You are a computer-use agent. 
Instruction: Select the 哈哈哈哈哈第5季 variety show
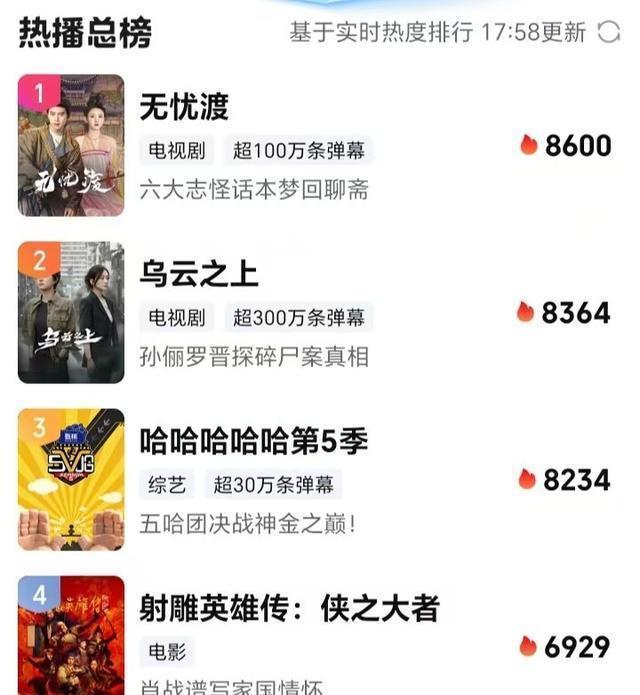point(254,440)
